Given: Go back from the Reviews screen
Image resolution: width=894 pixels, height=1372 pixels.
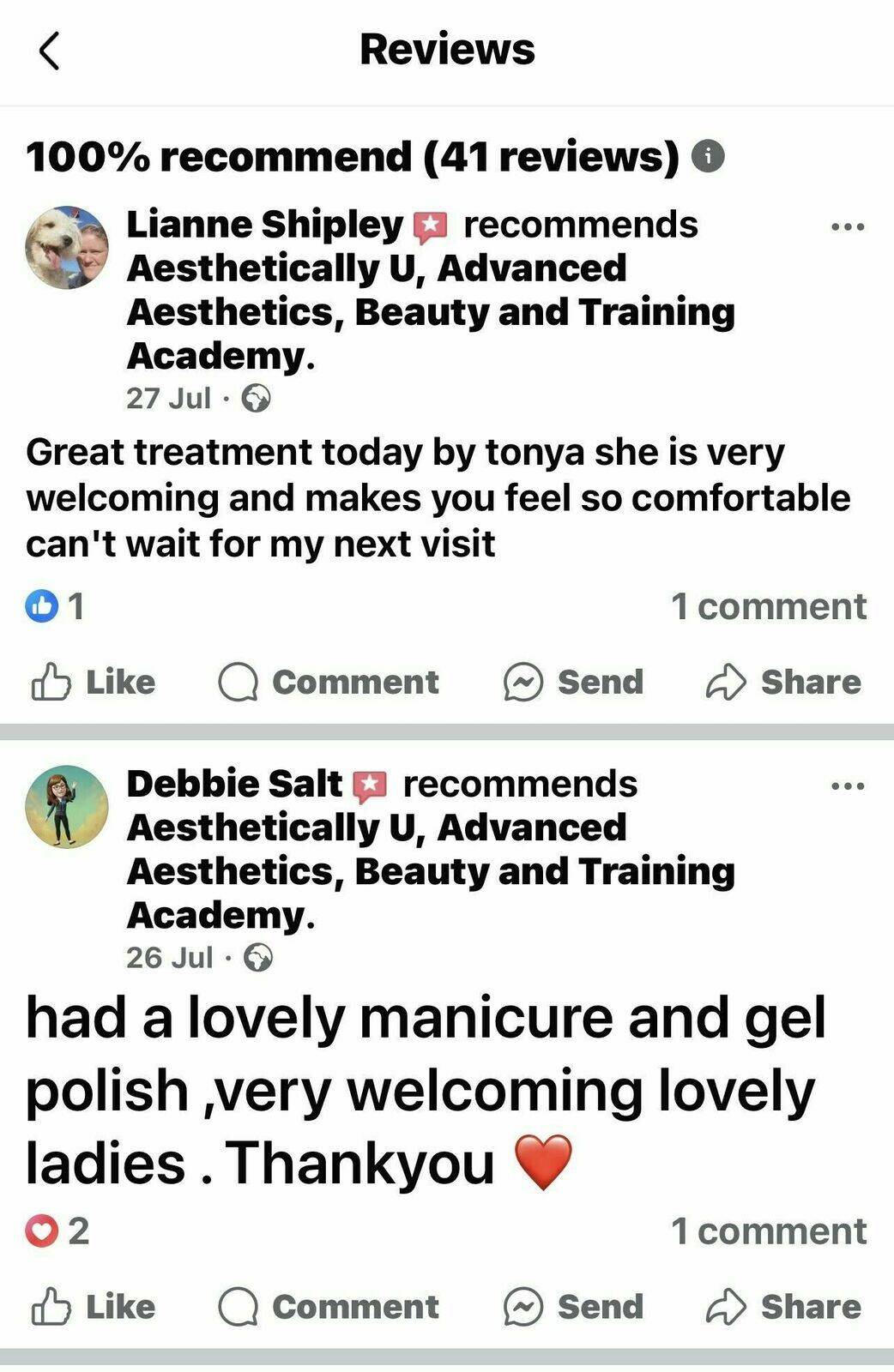Looking at the screenshot, I should click(x=50, y=51).
